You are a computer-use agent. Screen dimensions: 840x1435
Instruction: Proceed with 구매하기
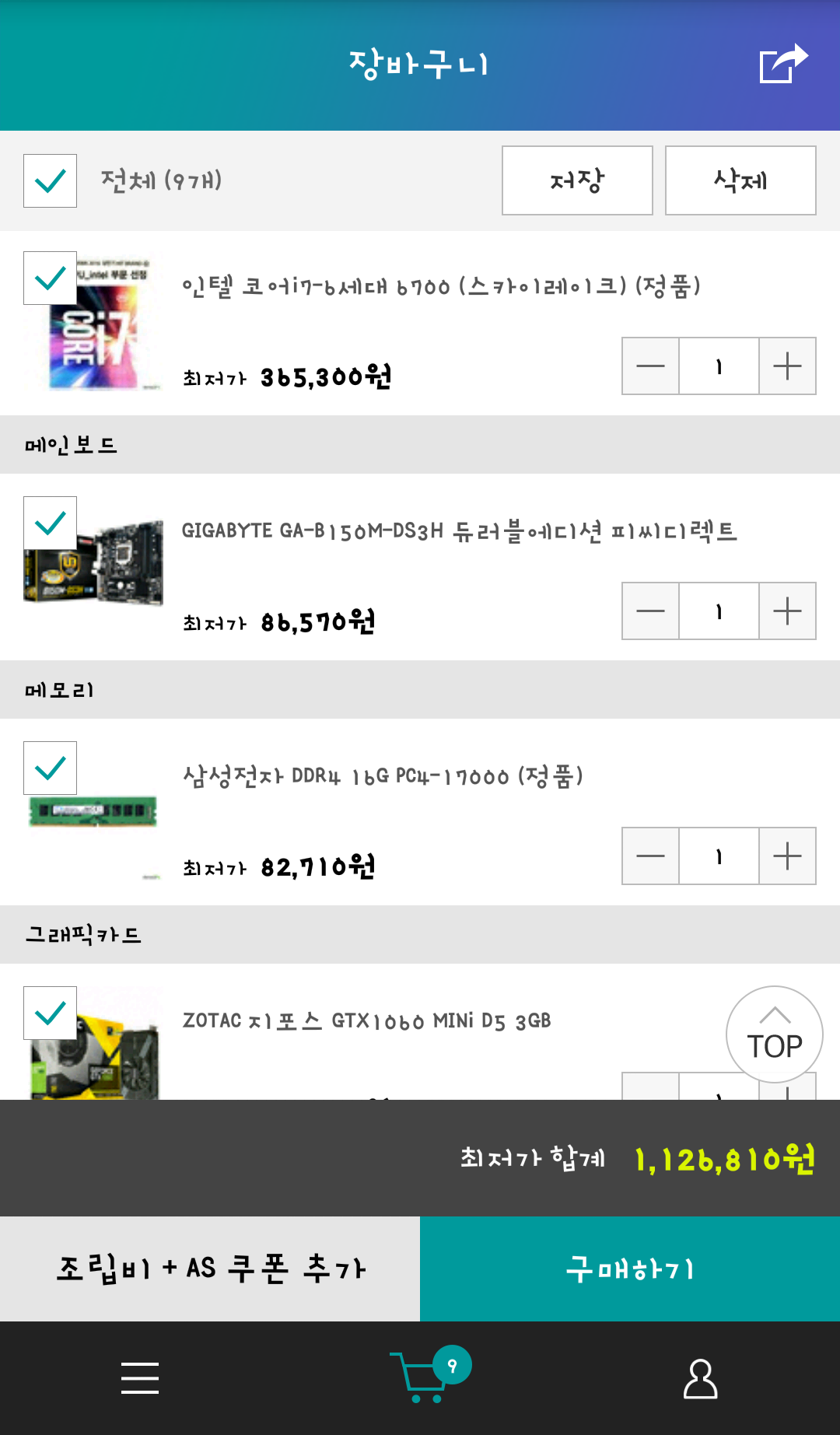point(630,1269)
